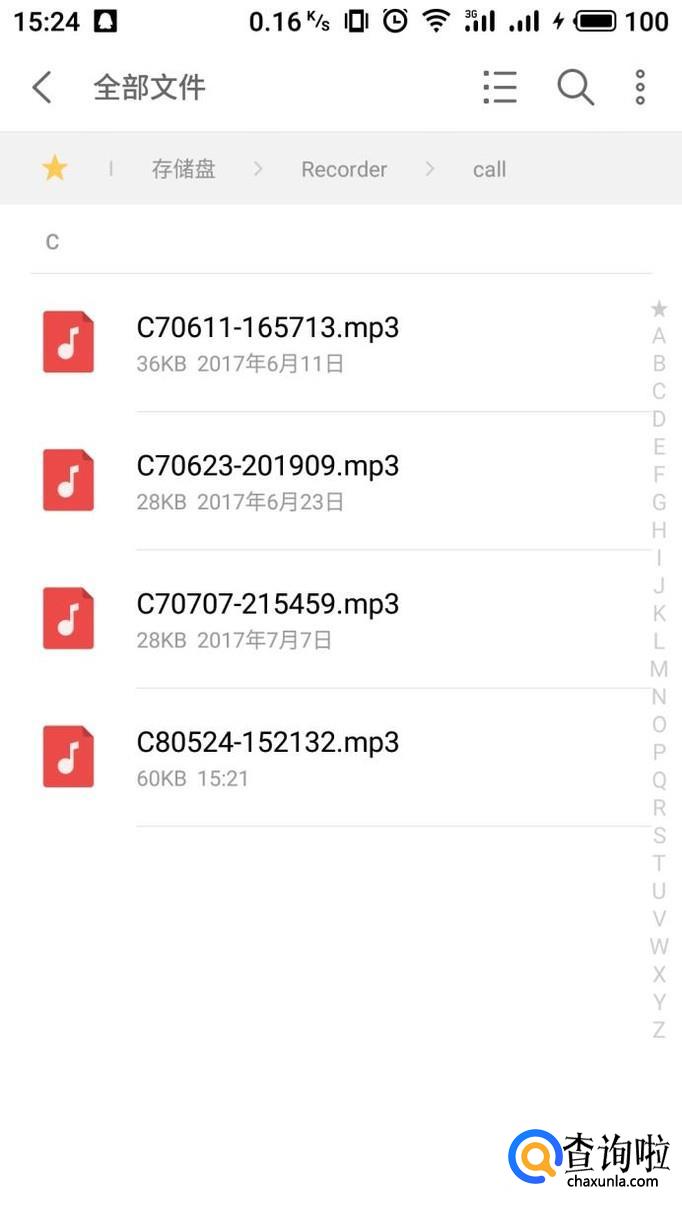The image size is (682, 1212).
Task: Open C70611-165713.mp3
Action: (267, 342)
